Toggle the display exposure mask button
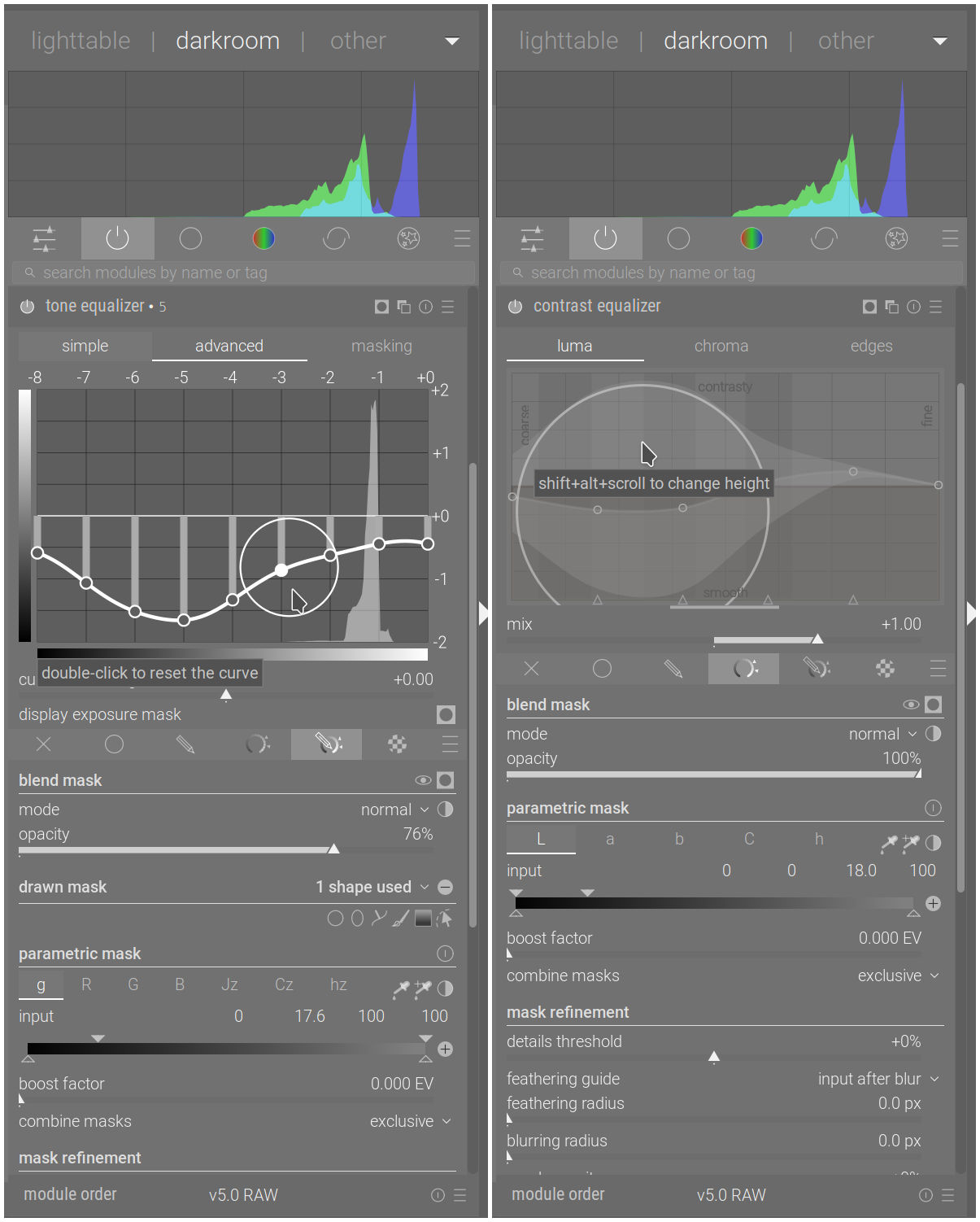 446,714
